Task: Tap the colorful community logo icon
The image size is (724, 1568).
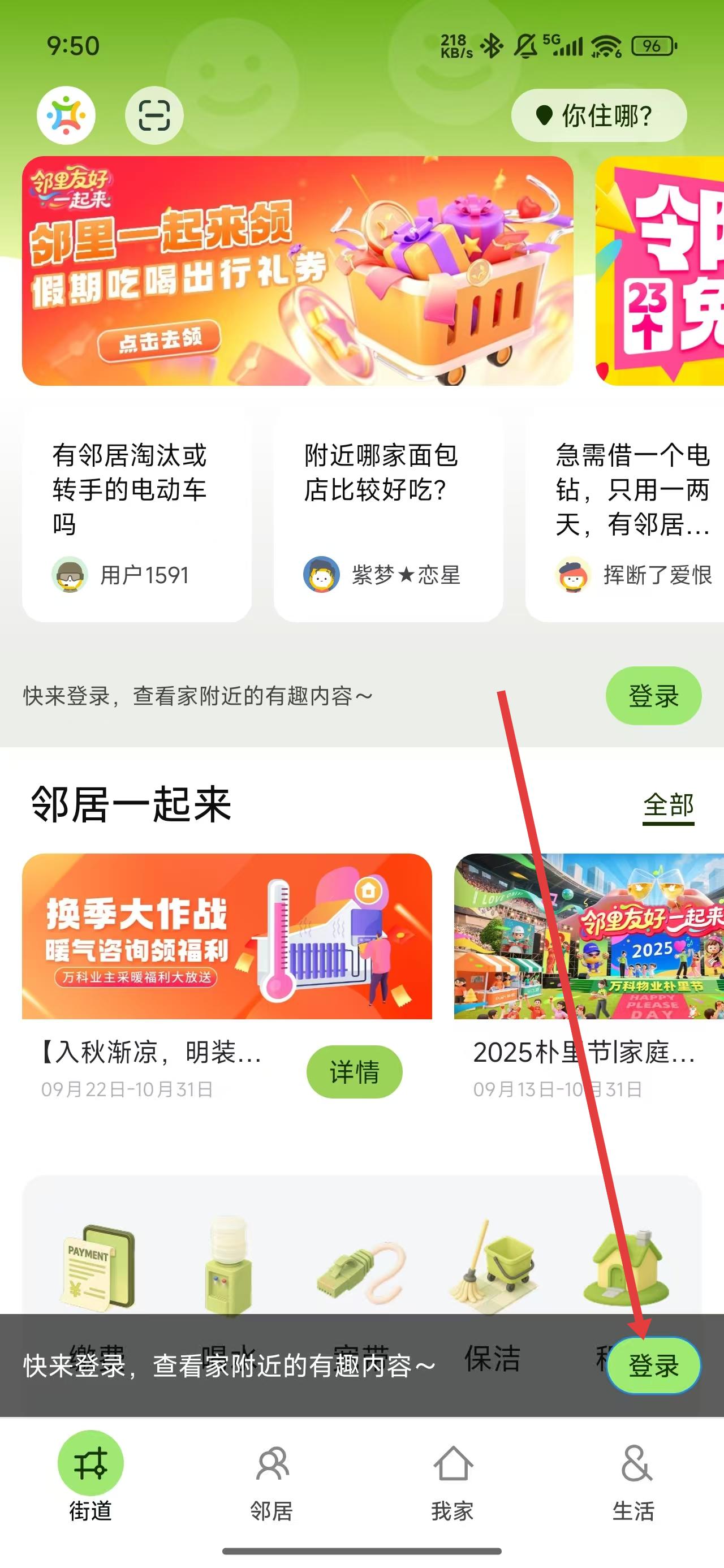Action: (x=66, y=115)
